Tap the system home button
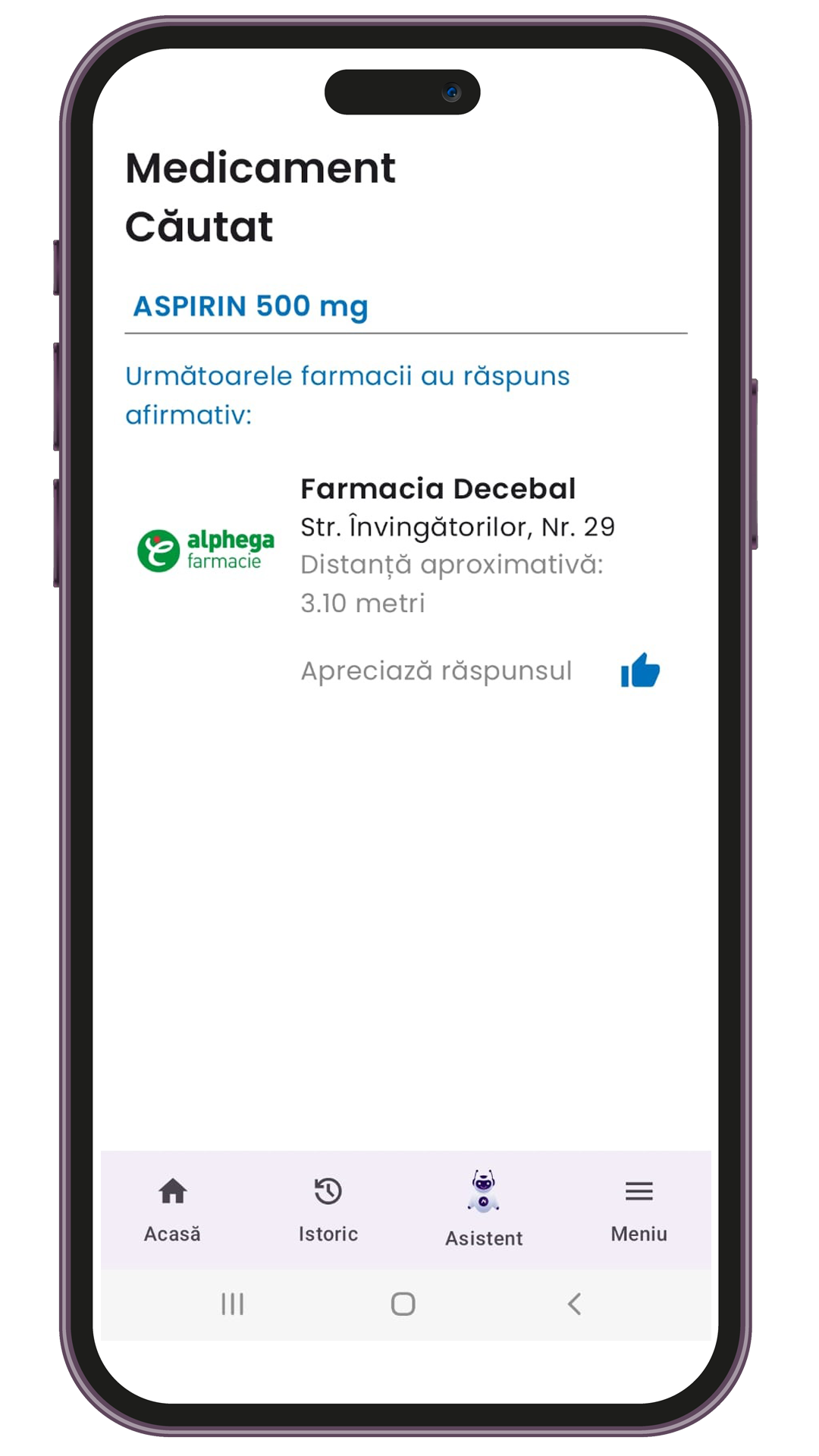This screenshot has width=819, height=1456. point(403,1304)
